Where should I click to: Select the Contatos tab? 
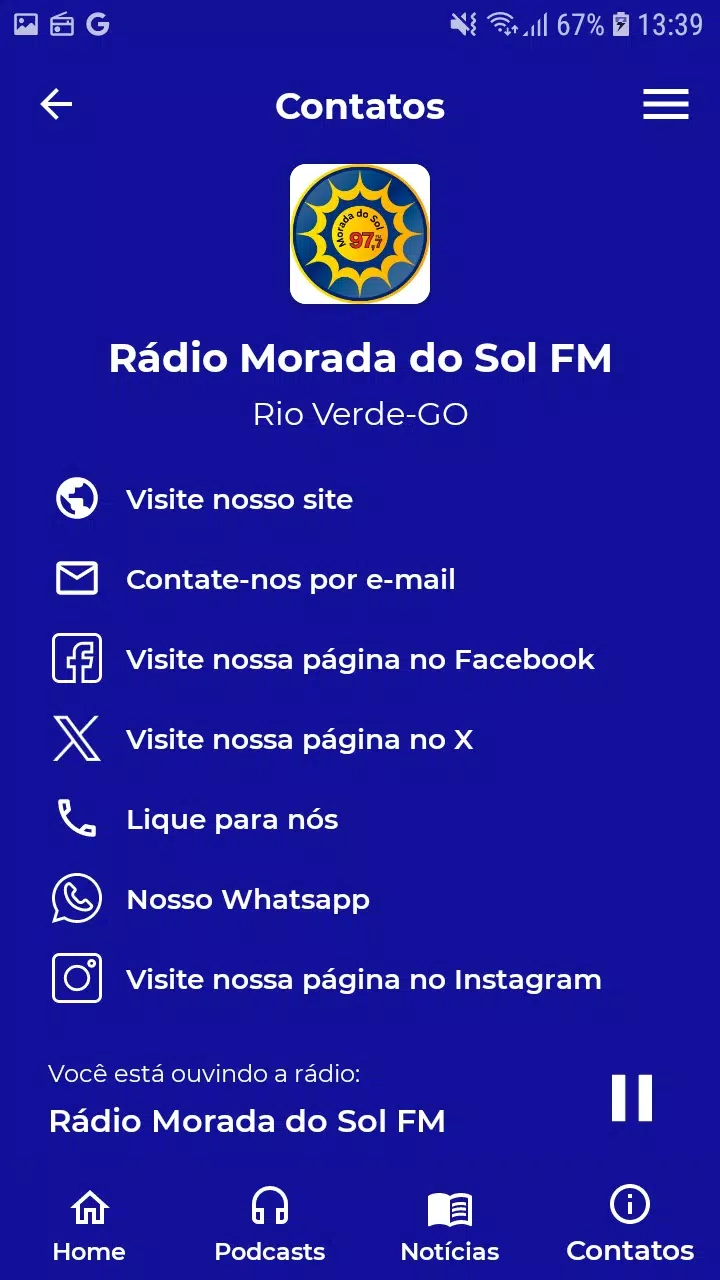(630, 1225)
